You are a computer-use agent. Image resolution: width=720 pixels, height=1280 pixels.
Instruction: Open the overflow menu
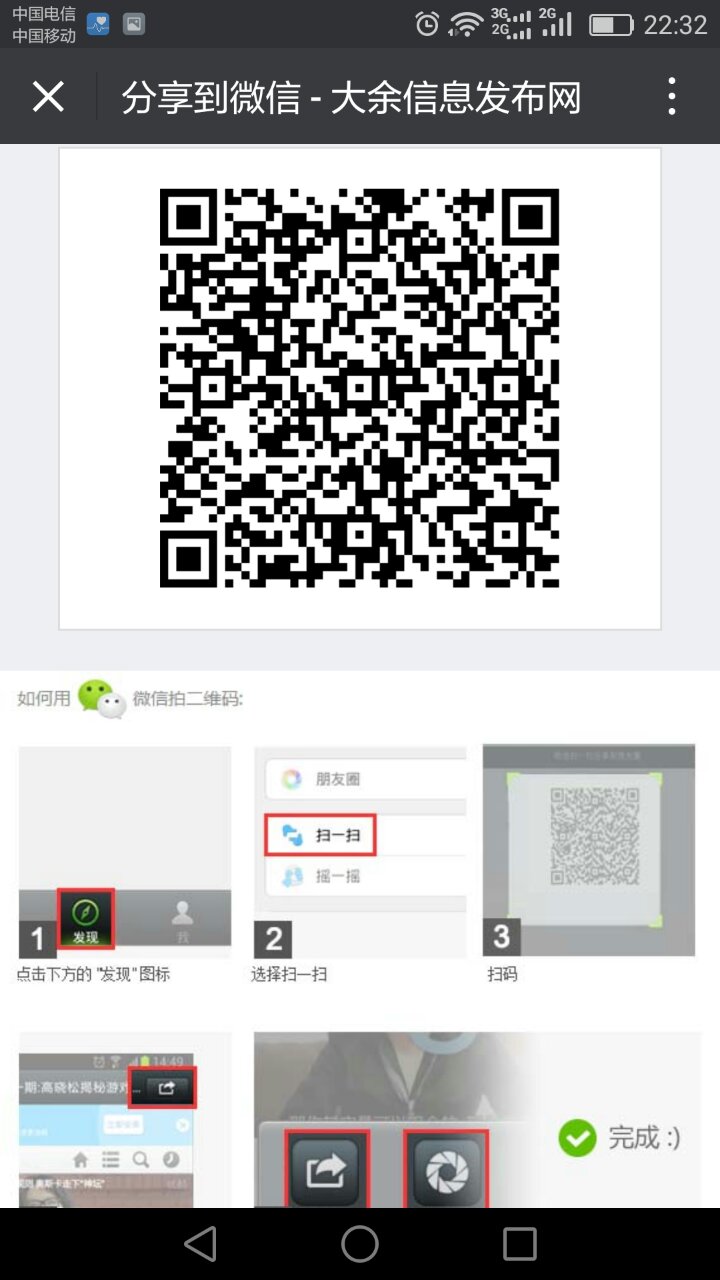coord(672,97)
